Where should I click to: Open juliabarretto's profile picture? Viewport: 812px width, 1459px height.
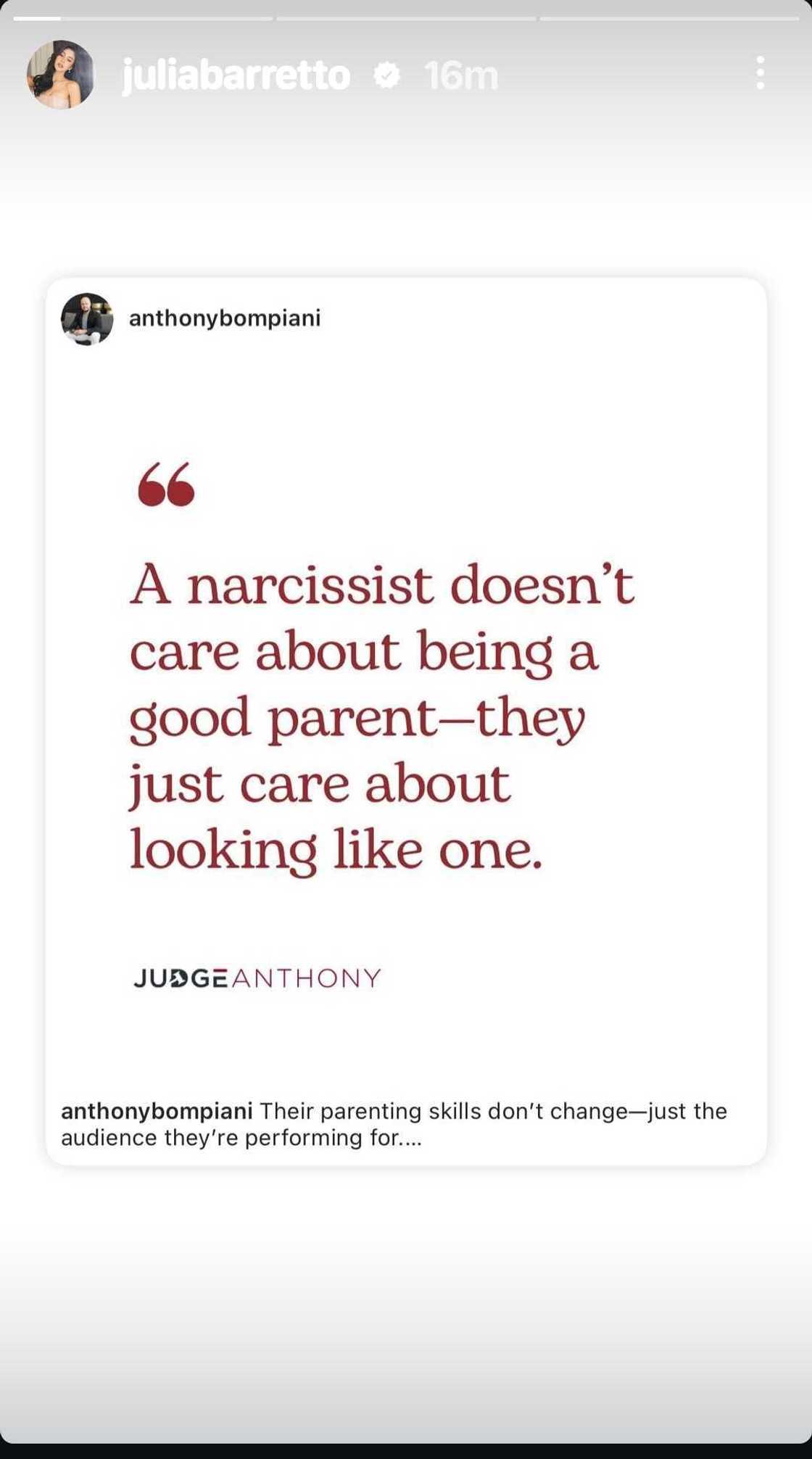click(60, 75)
